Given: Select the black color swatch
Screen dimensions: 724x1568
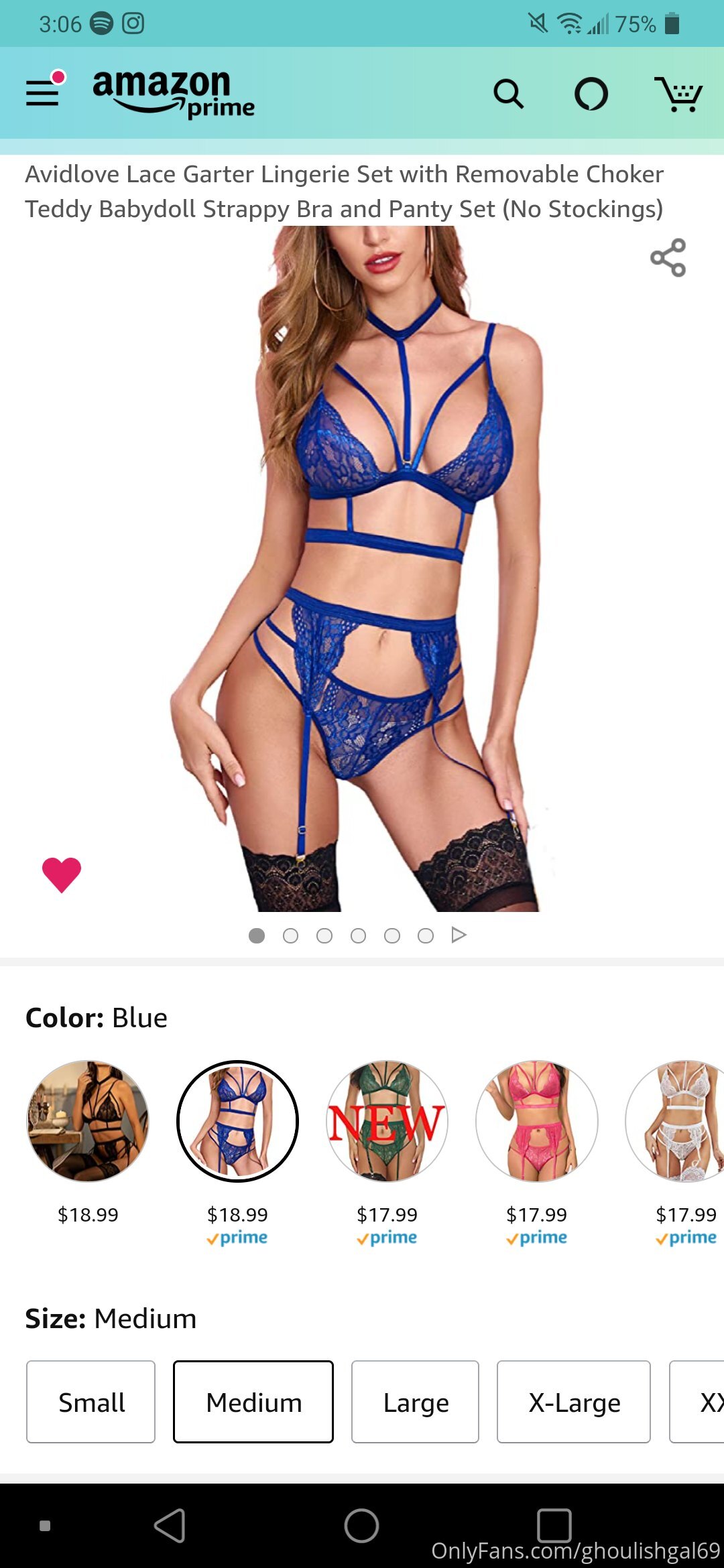Looking at the screenshot, I should (88, 1121).
